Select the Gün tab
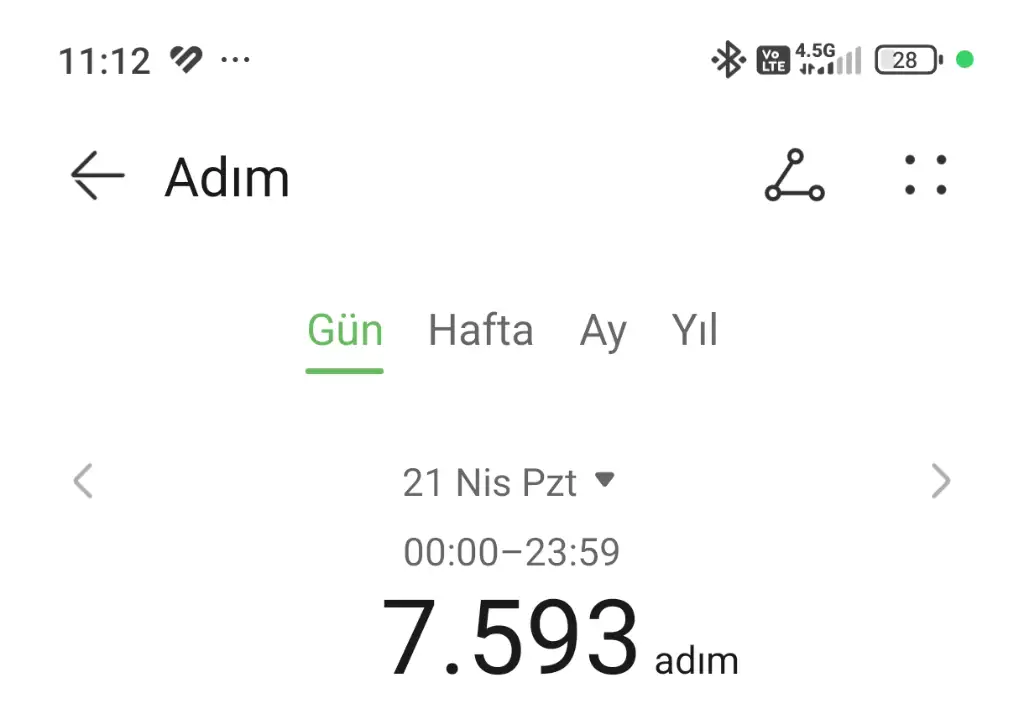The width and height of the screenshot is (1024, 714). [x=345, y=331]
